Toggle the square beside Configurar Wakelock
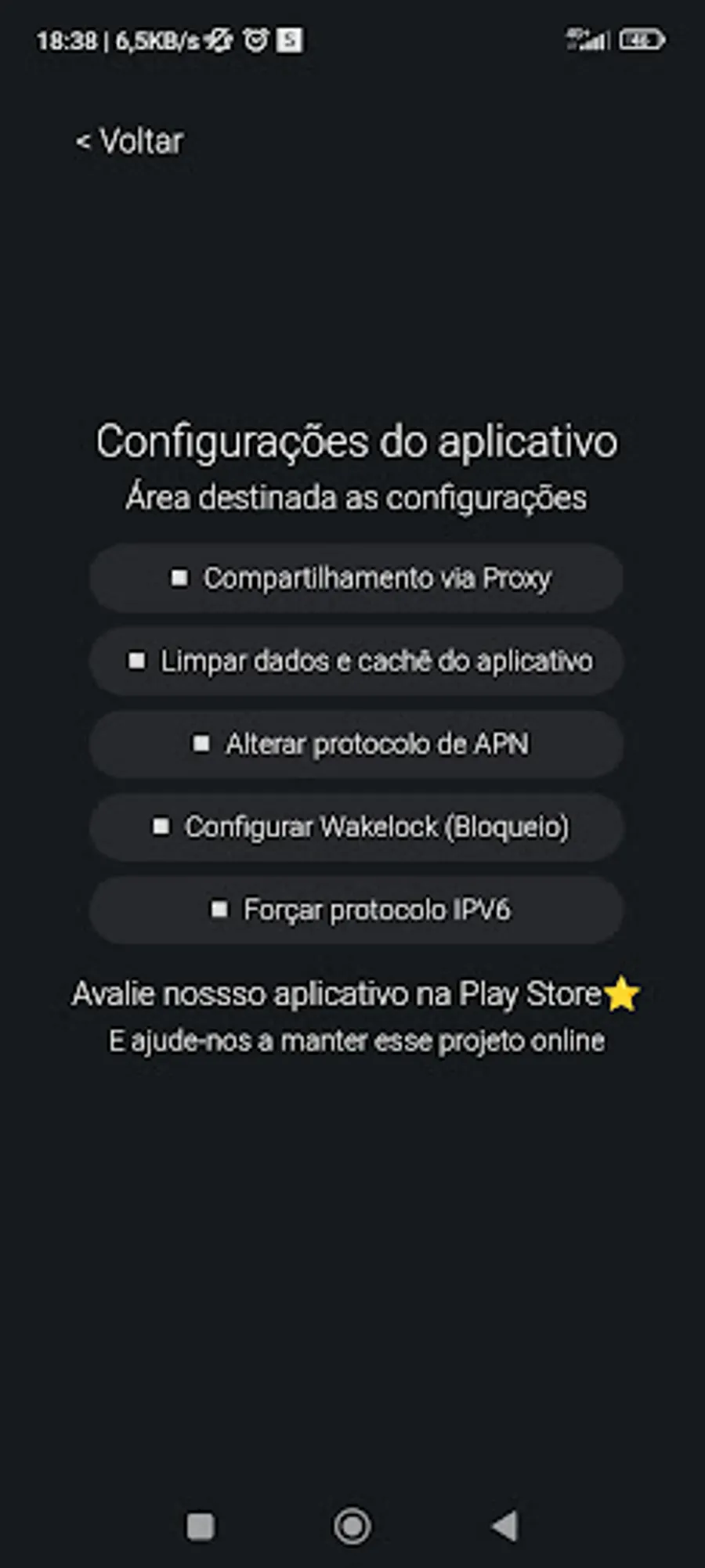The height and width of the screenshot is (1568, 705). click(161, 827)
